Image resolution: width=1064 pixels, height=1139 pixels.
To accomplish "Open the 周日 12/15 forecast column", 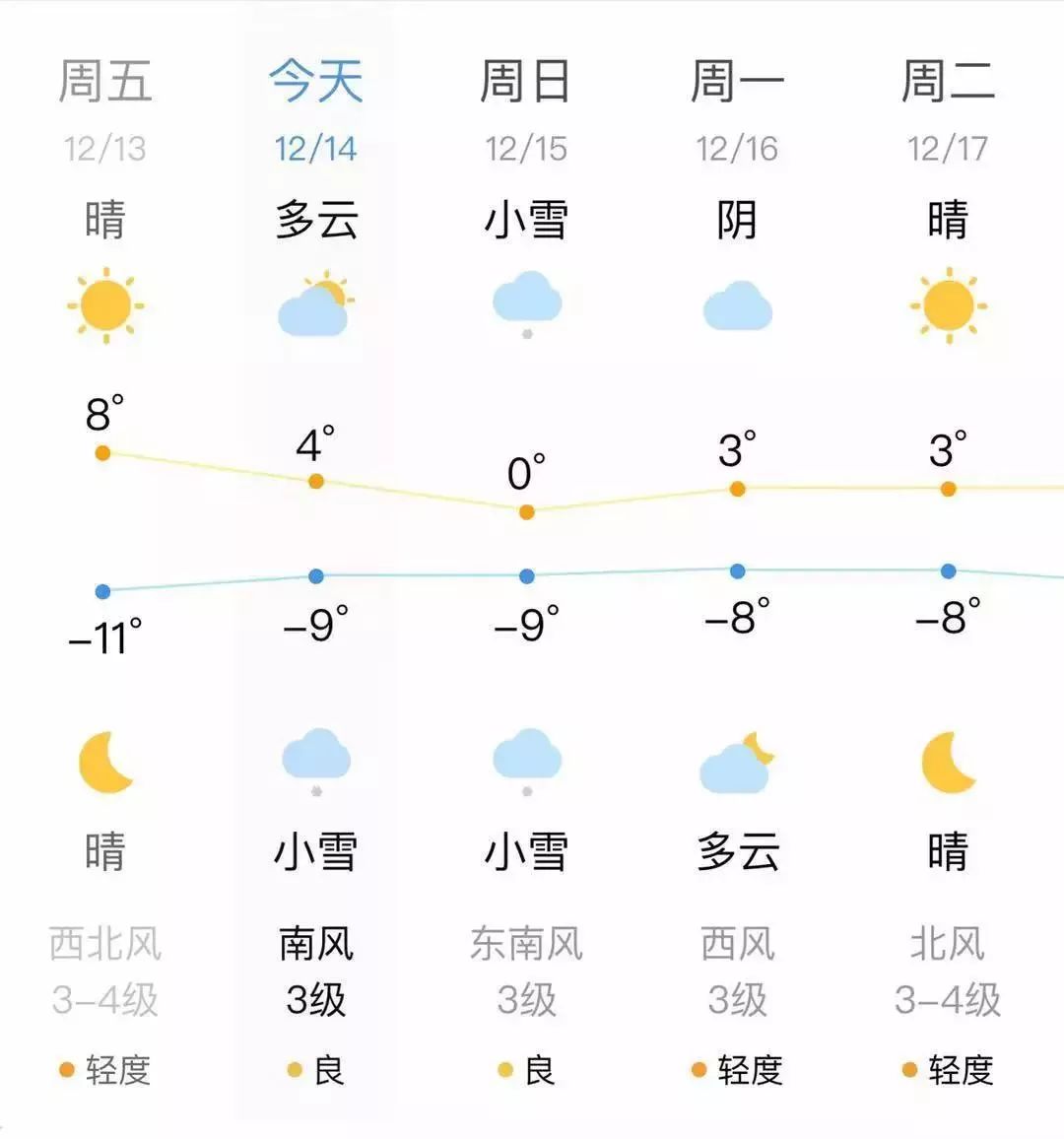I will [x=526, y=108].
